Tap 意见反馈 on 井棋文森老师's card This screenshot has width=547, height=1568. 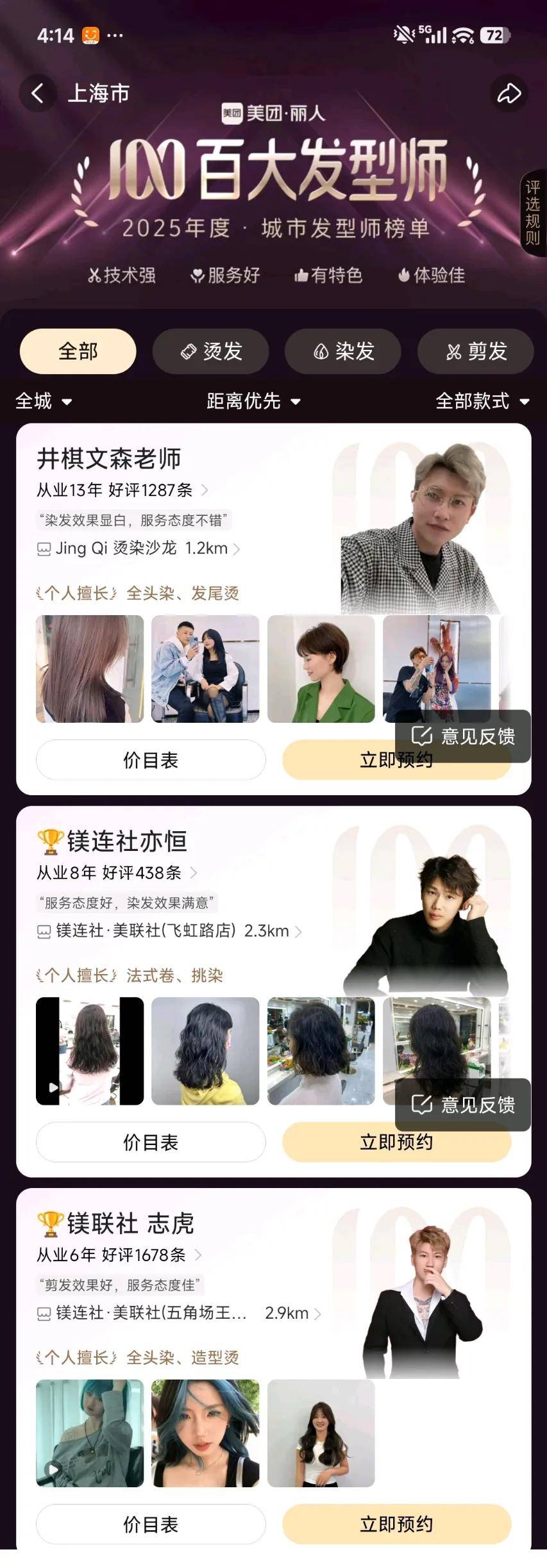[x=463, y=736]
